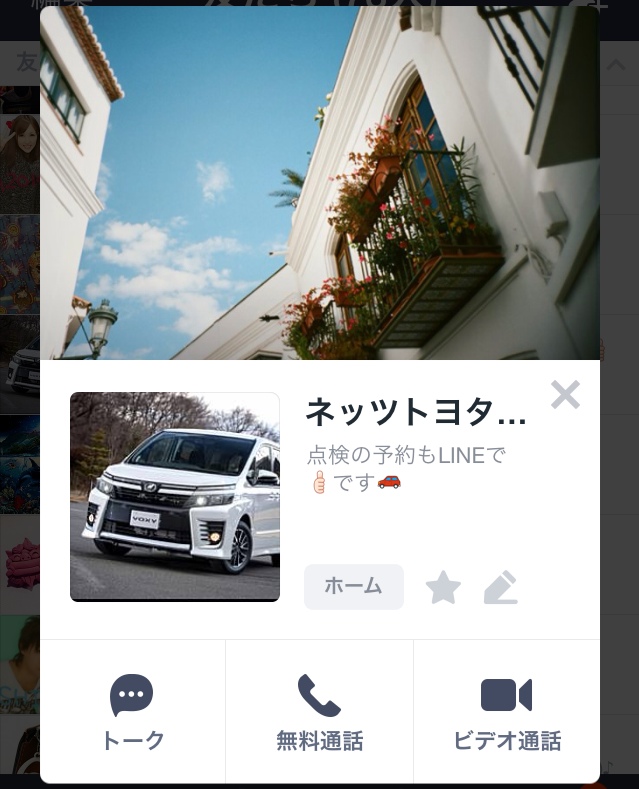Viewport: 639px width, 789px height.
Task: Edit the display name with the pencil icon
Action: pyautogui.click(x=500, y=588)
